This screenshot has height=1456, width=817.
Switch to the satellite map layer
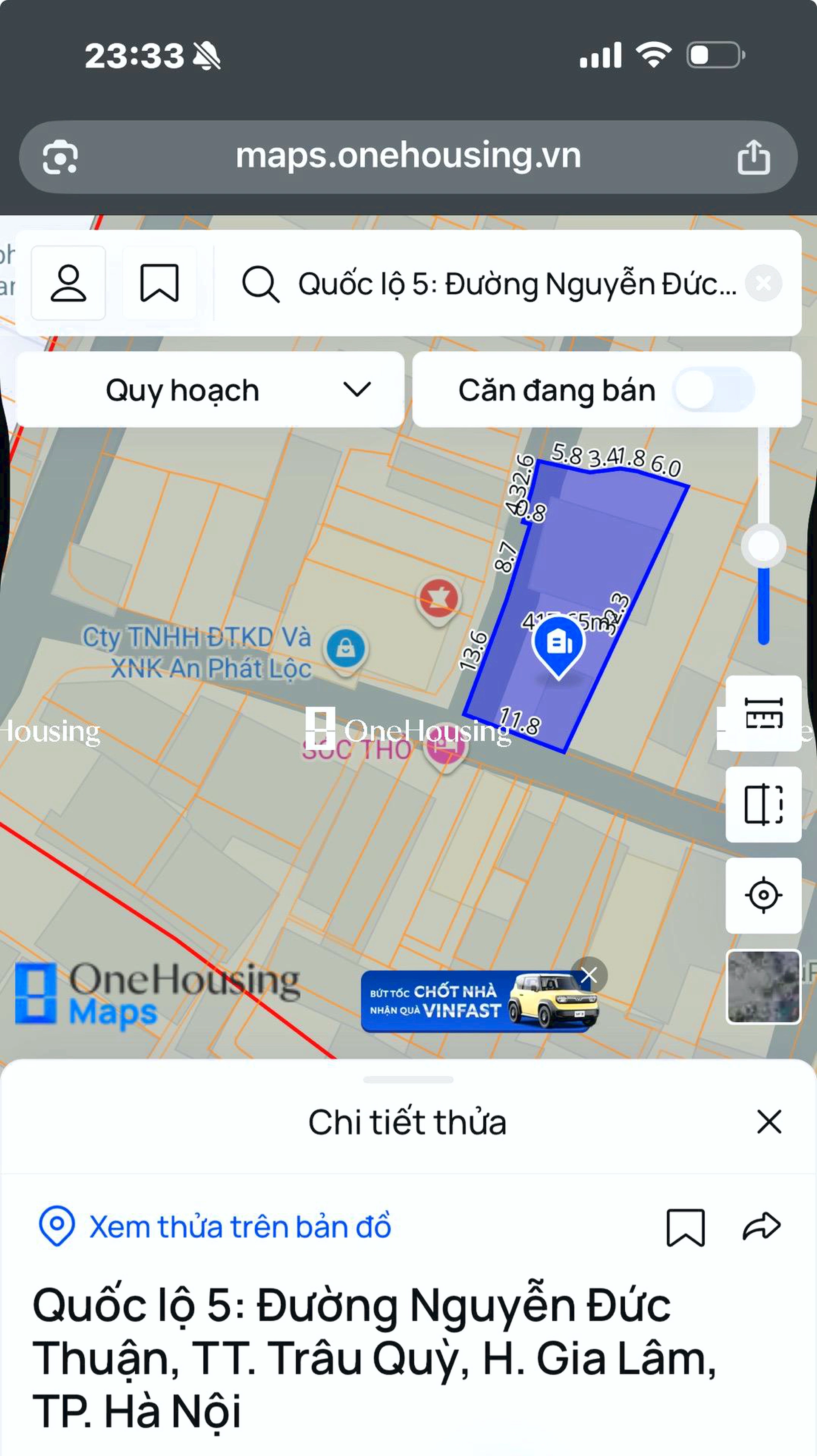point(763,987)
